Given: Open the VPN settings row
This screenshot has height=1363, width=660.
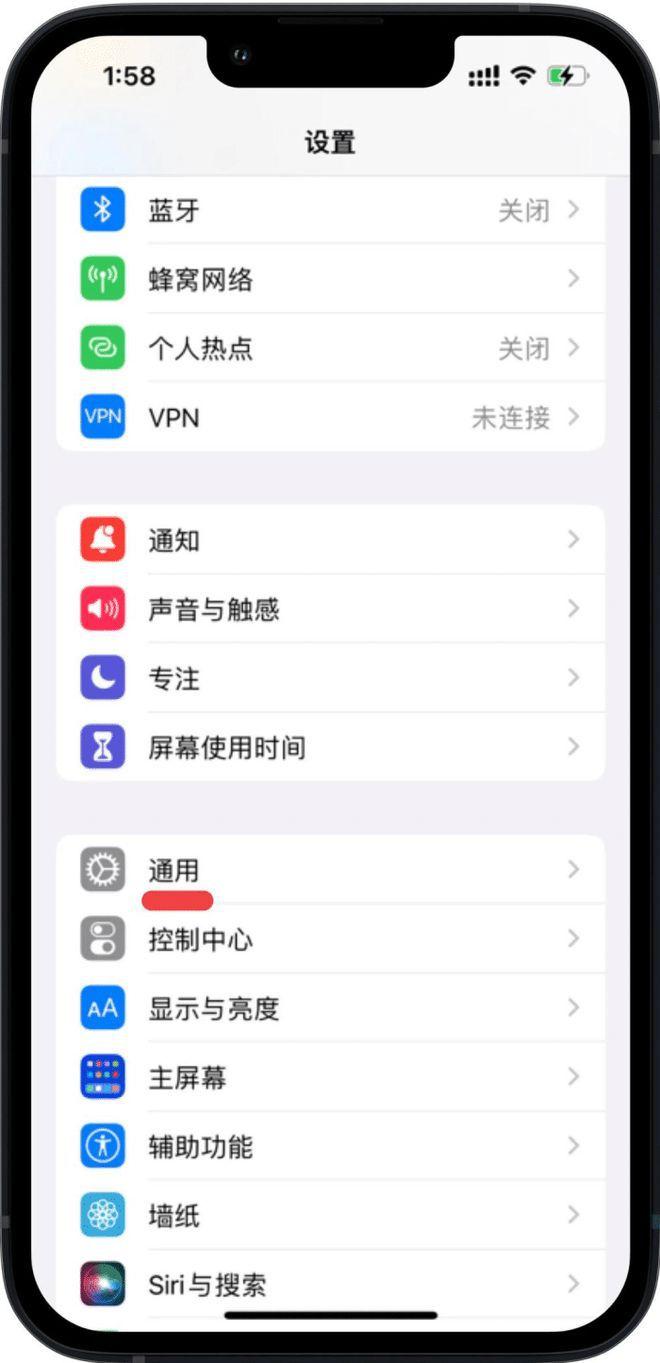Looking at the screenshot, I should (330, 417).
